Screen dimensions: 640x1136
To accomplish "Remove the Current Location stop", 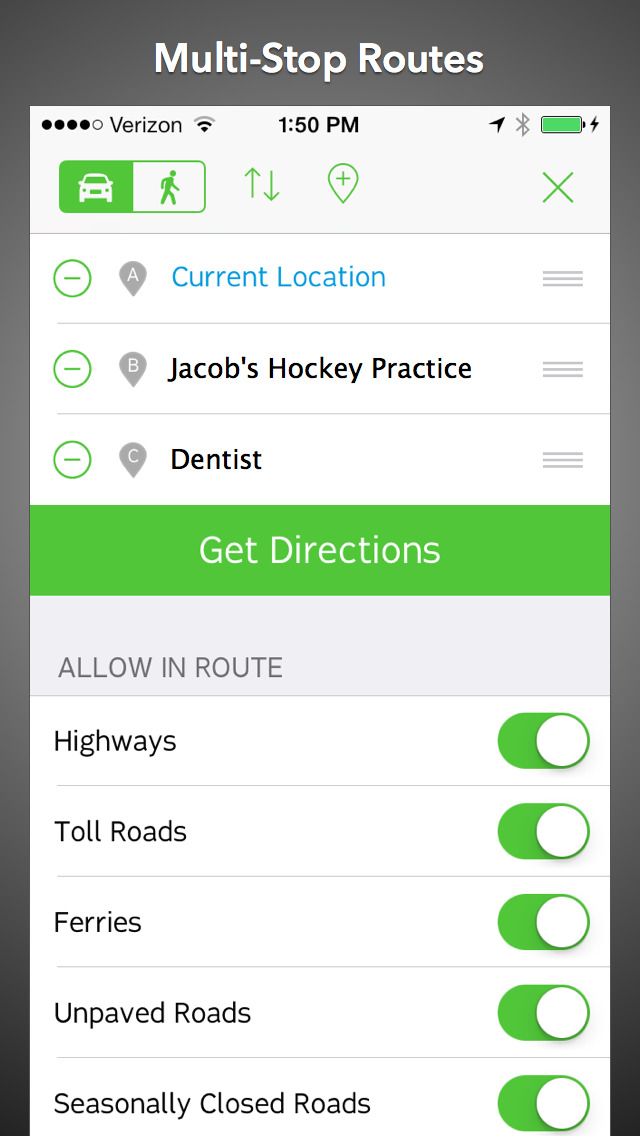I will click(x=72, y=278).
